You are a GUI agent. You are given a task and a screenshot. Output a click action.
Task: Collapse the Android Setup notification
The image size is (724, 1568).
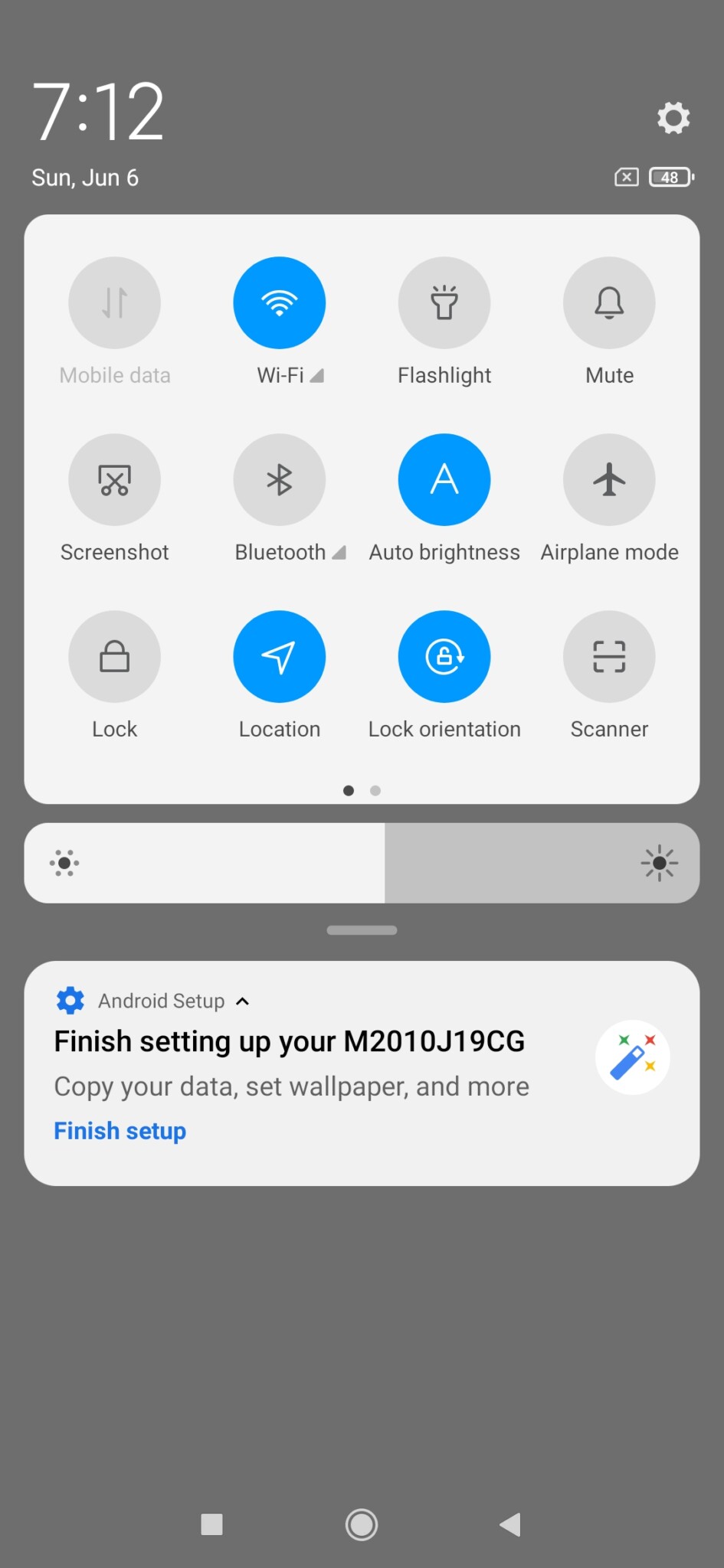(243, 1001)
